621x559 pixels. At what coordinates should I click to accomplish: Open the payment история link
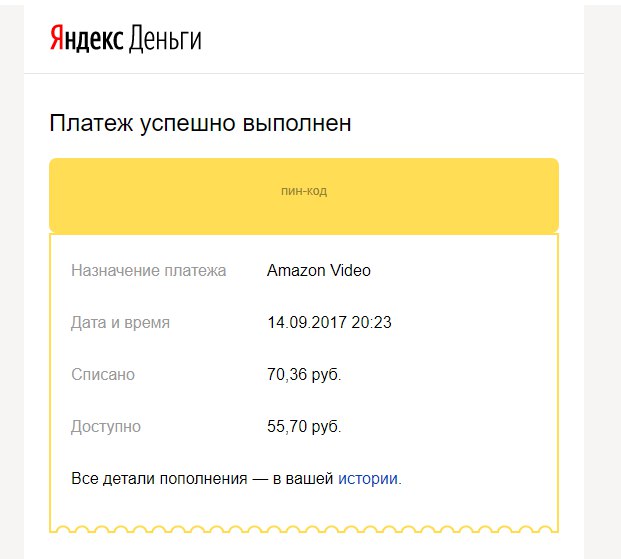point(367,479)
